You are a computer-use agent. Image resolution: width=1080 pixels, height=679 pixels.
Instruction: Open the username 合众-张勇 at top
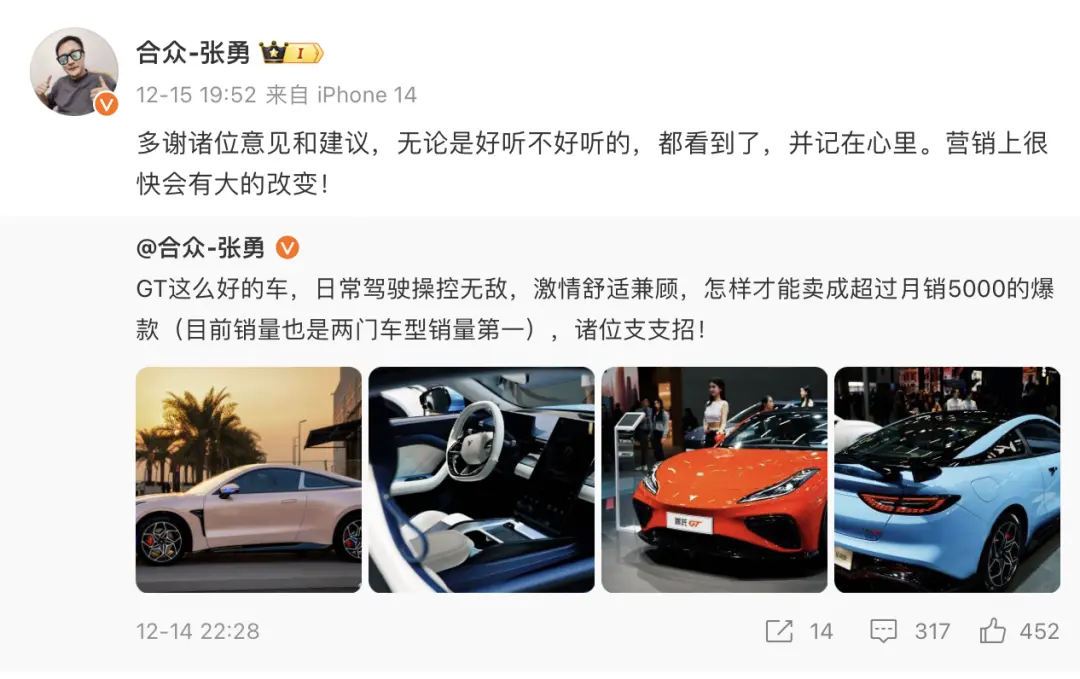pyautogui.click(x=194, y=53)
